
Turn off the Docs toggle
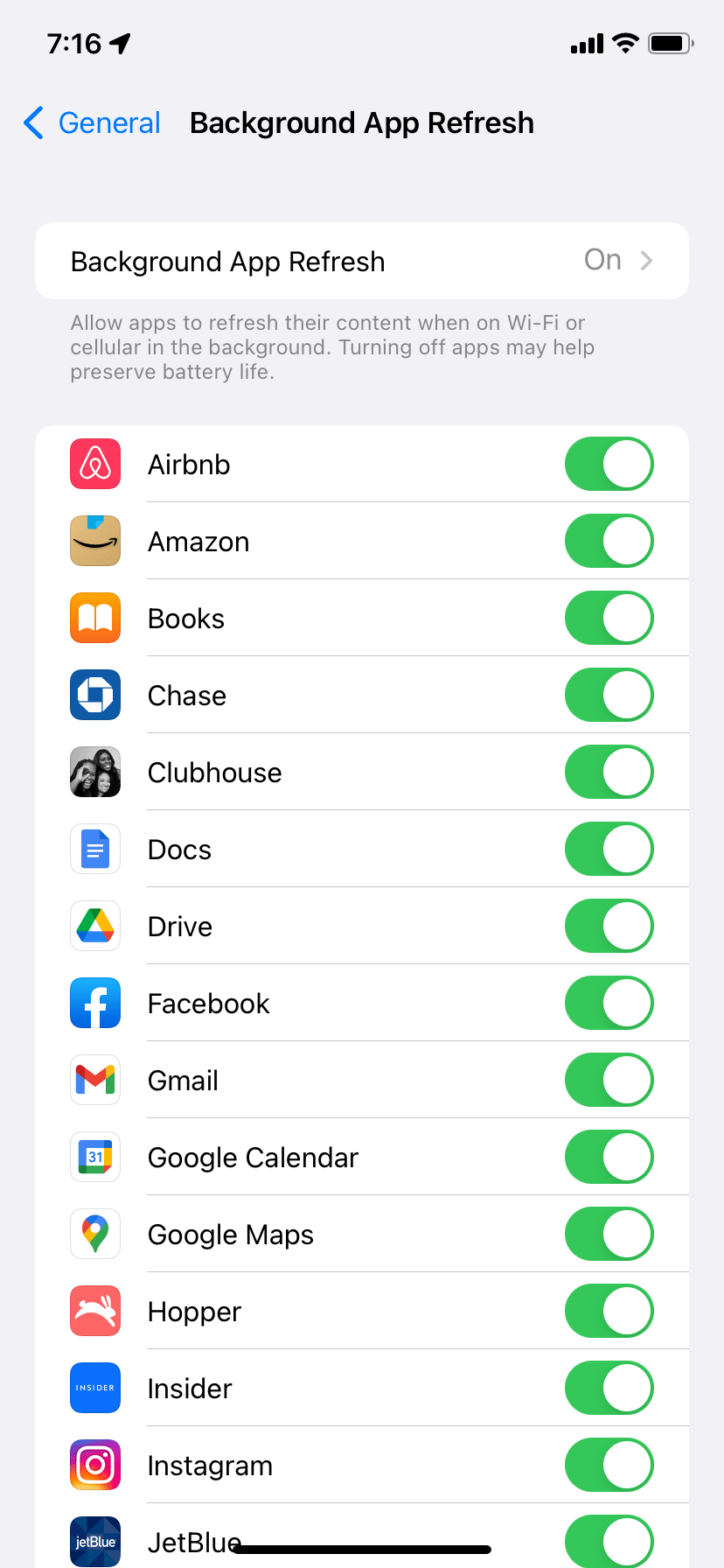(609, 850)
